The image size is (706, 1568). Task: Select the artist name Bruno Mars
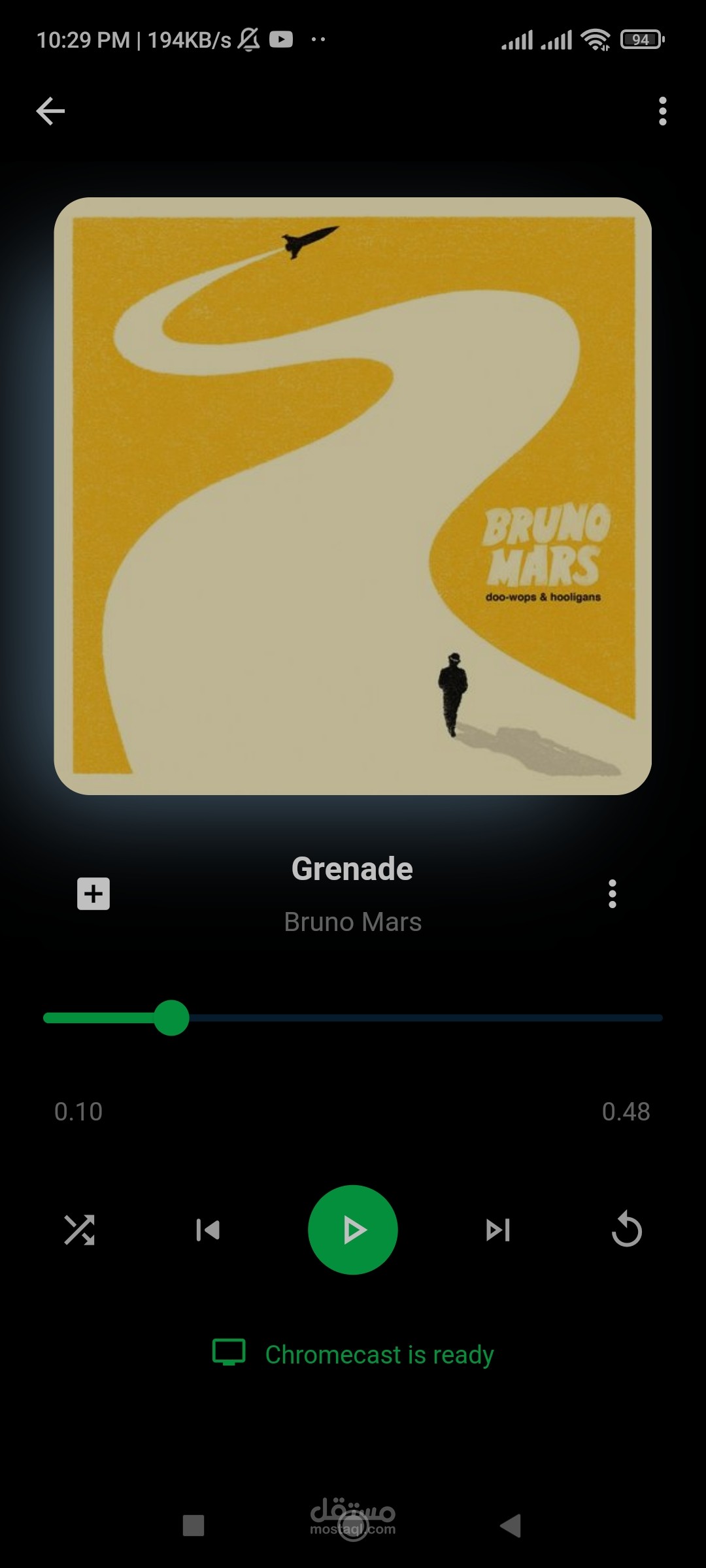[352, 921]
